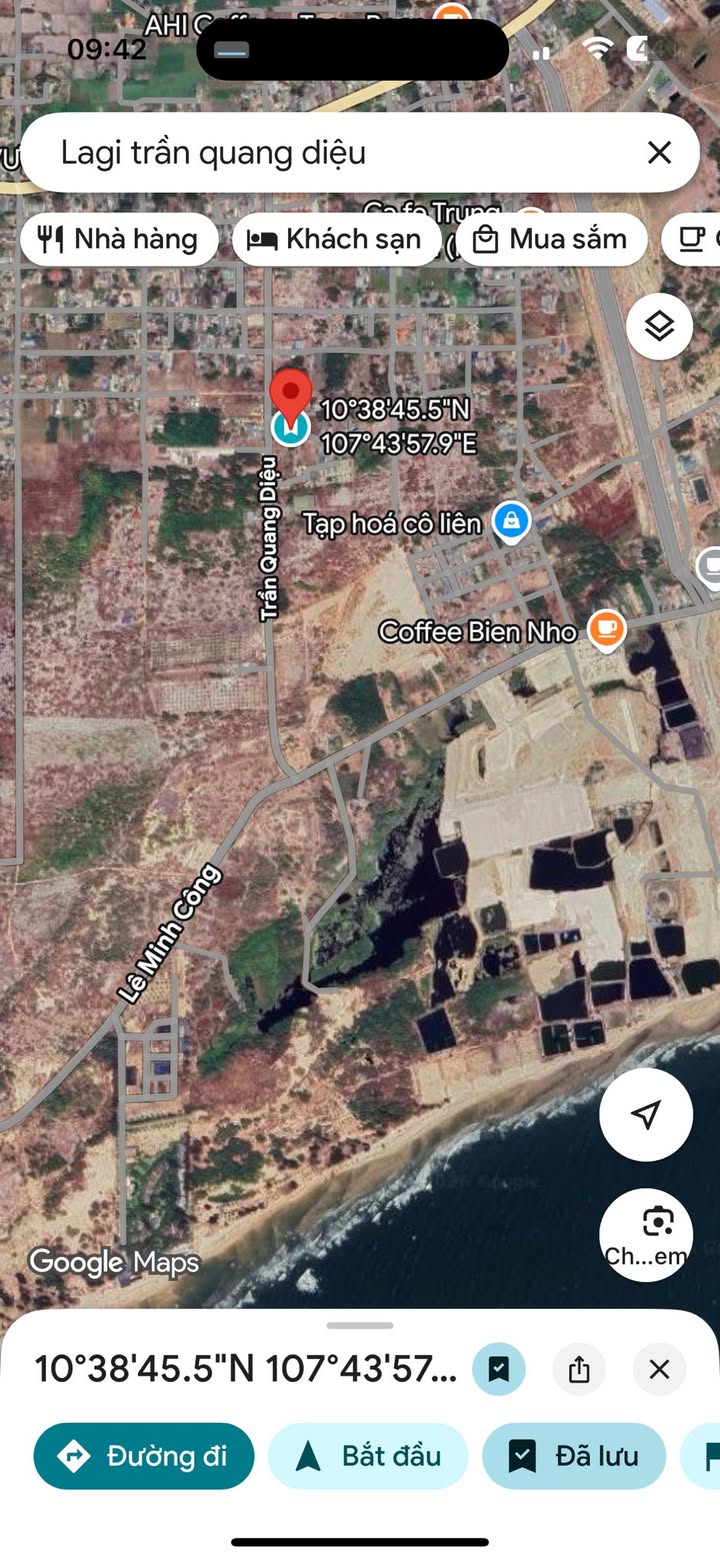Viewport: 720px width, 1560px height.
Task: Open the camera lens search button
Action: point(646,1234)
